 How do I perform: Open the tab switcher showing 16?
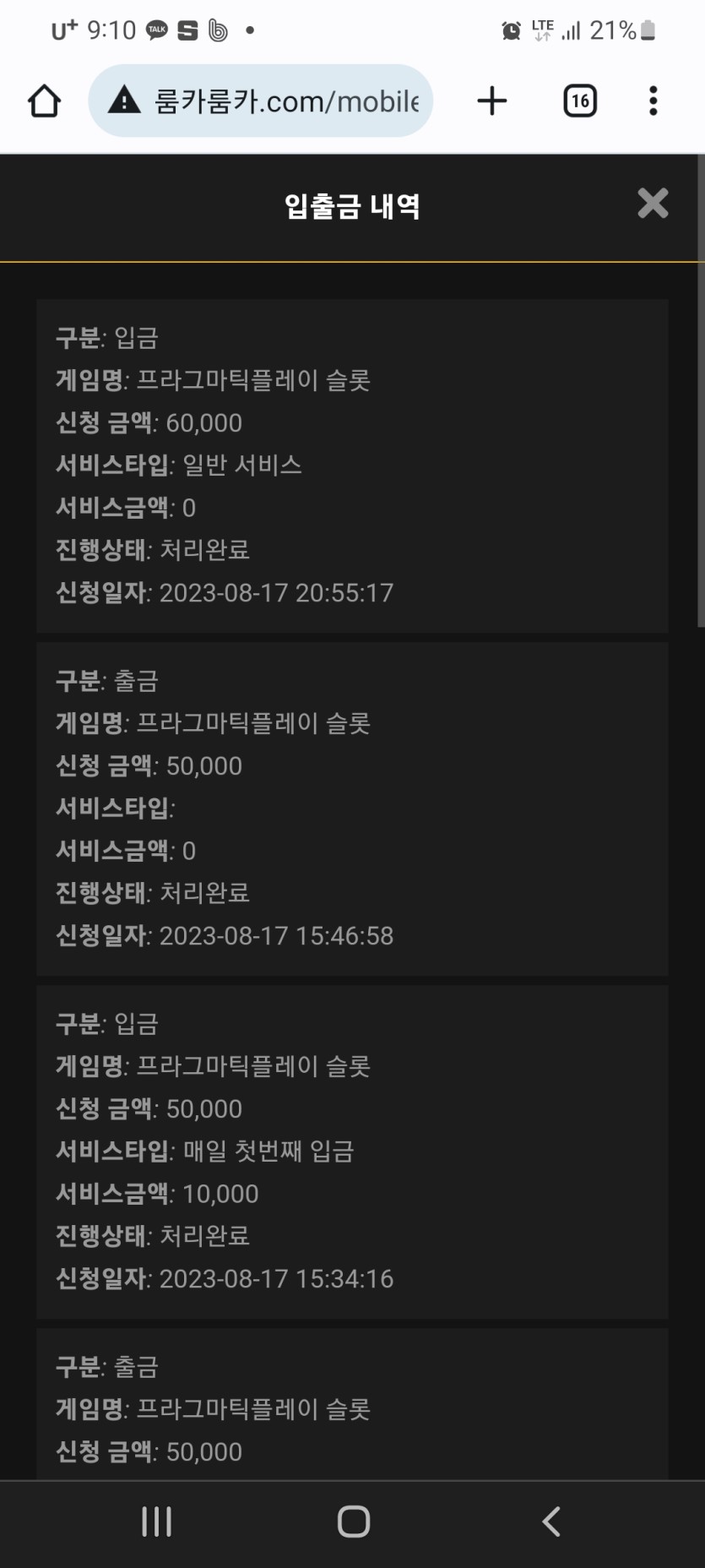580,101
